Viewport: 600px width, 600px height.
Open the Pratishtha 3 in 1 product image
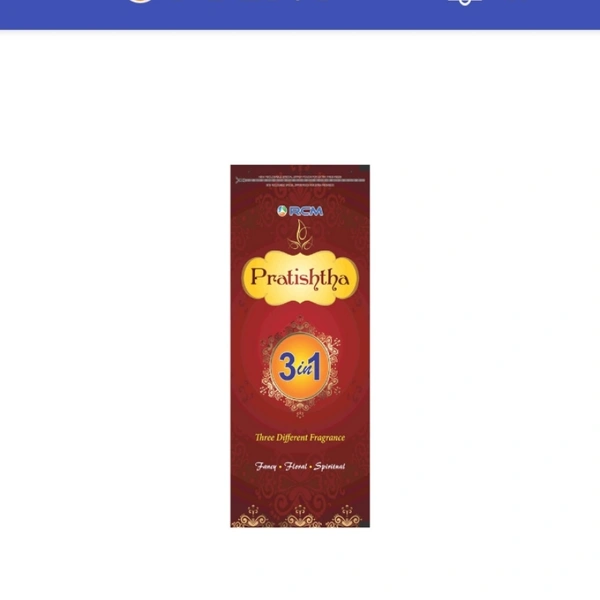click(300, 345)
